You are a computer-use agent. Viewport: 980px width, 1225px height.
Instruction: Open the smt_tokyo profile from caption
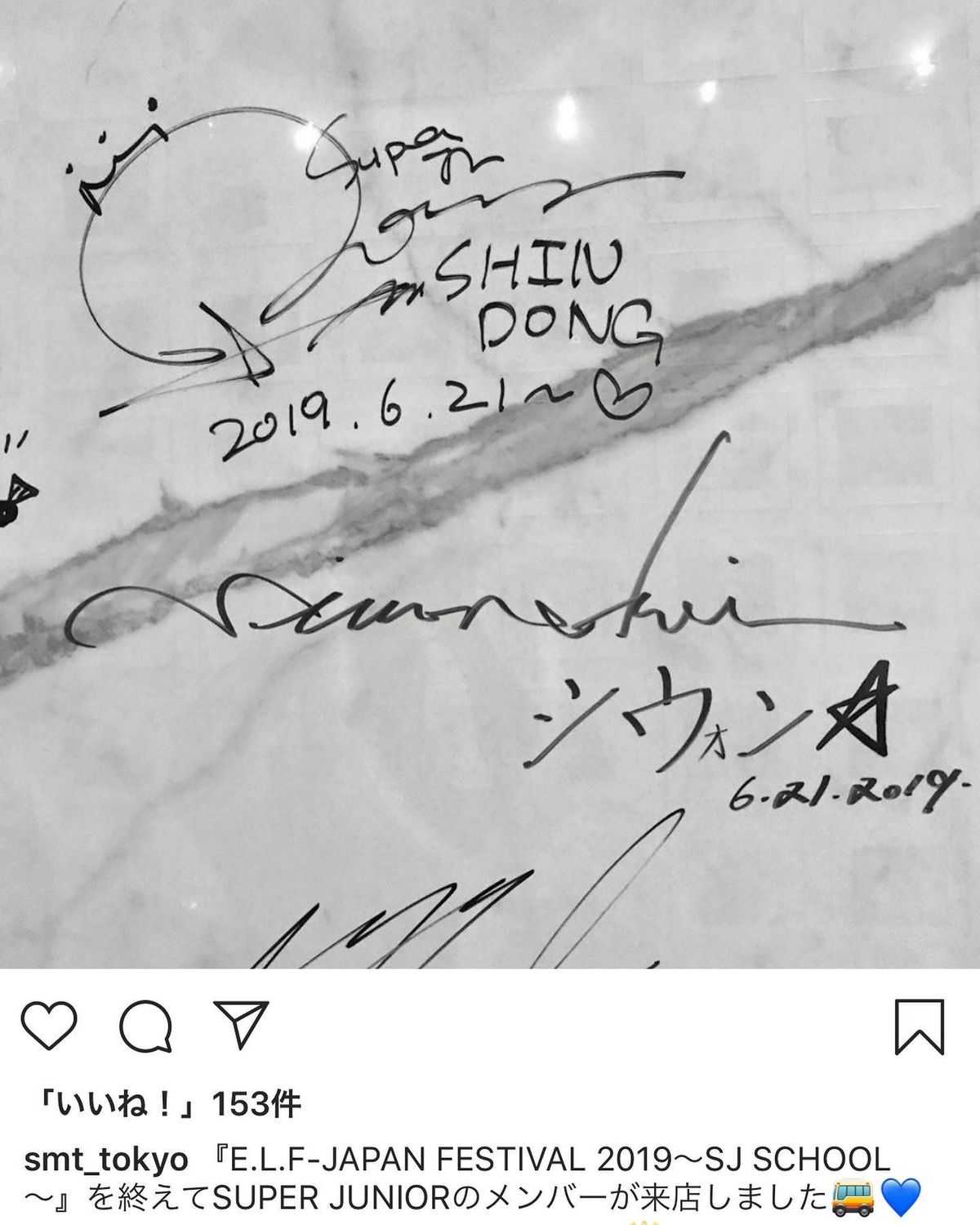pos(108,1160)
